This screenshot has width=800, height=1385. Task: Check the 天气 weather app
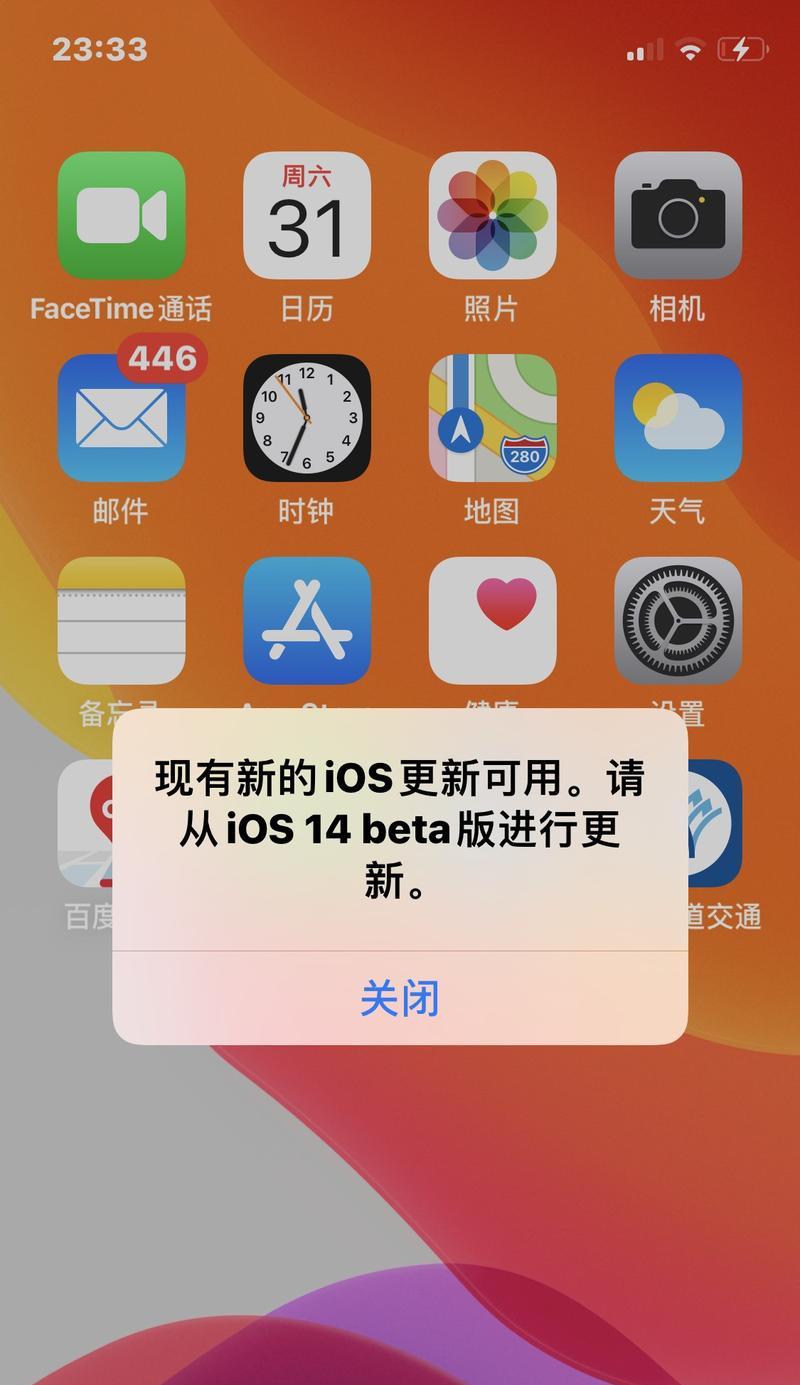pos(677,418)
